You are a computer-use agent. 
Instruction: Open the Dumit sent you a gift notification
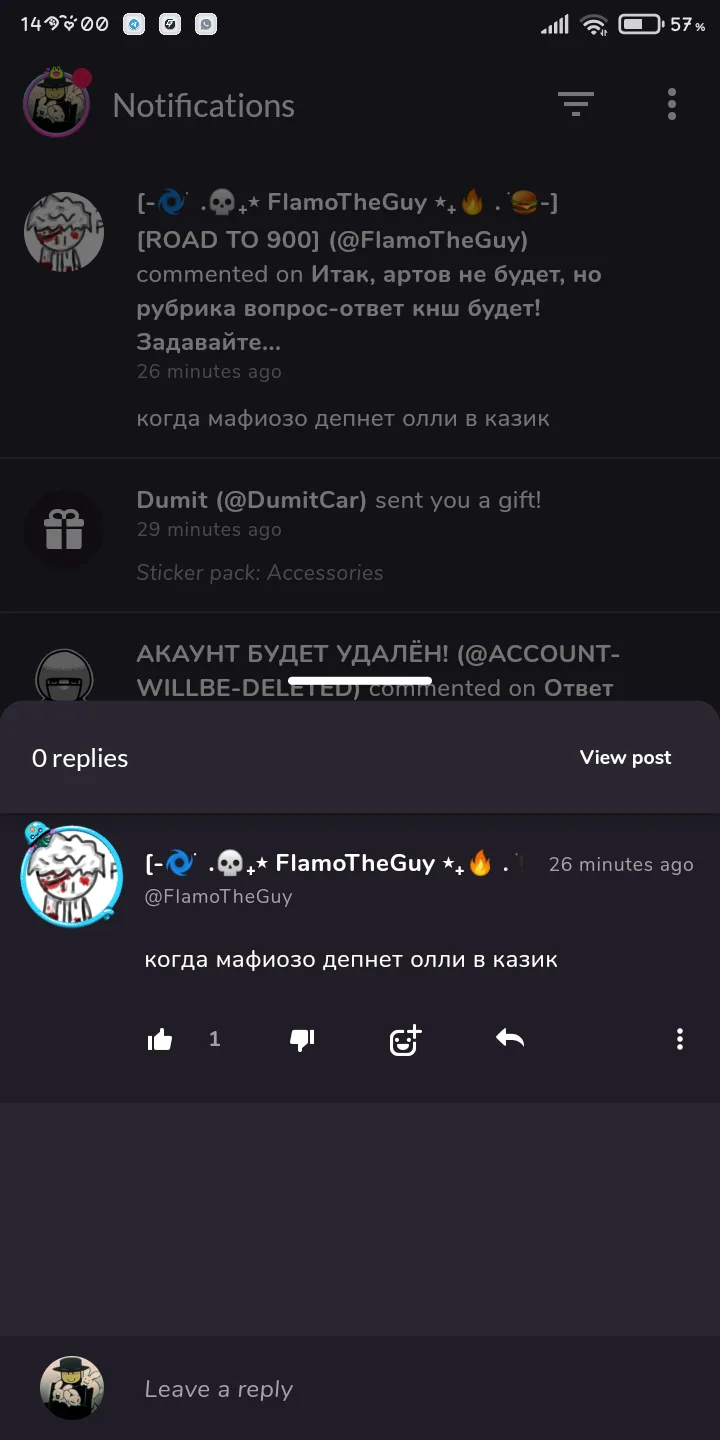point(360,535)
